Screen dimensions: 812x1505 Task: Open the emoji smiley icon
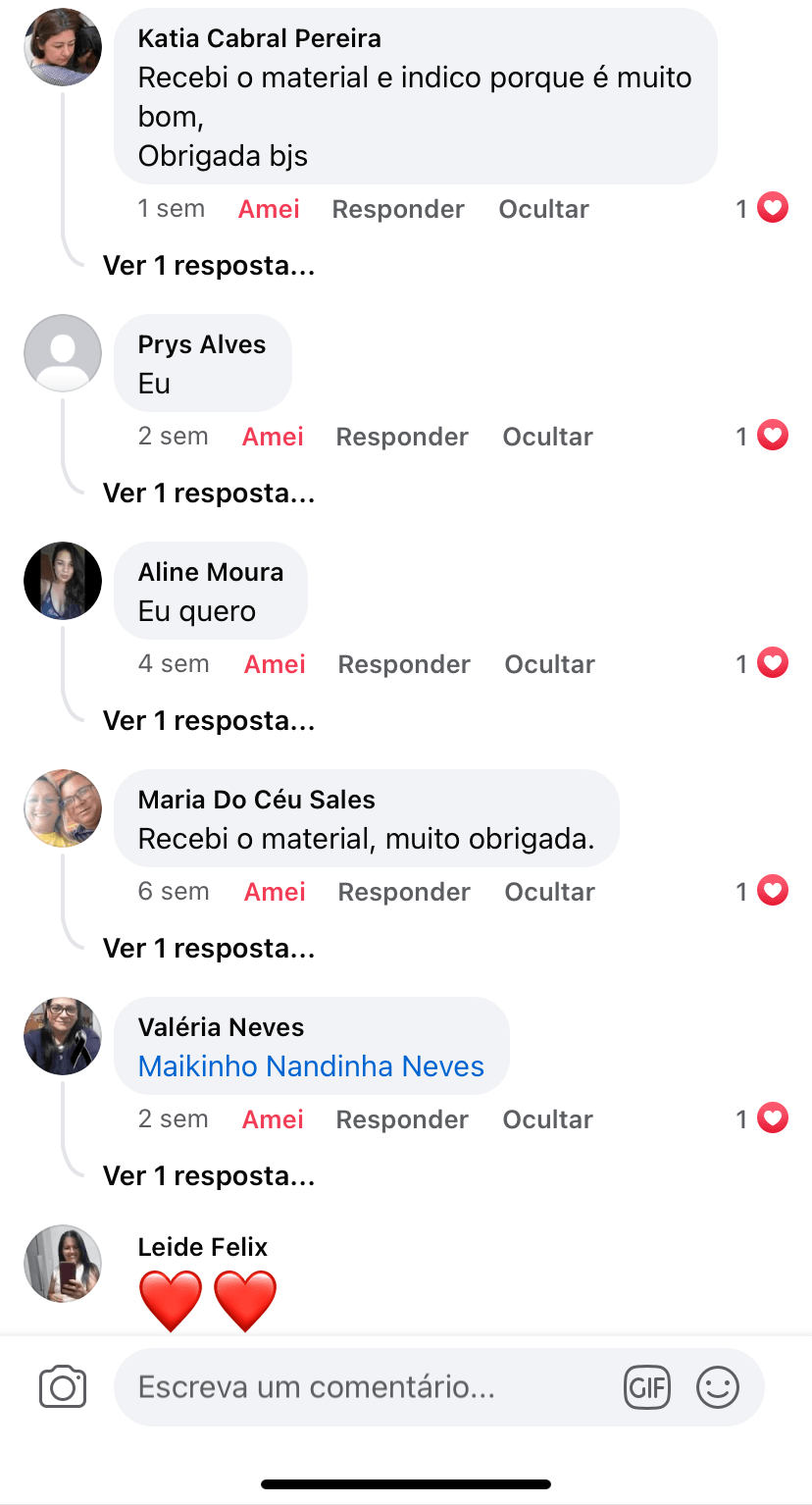pos(718,1386)
